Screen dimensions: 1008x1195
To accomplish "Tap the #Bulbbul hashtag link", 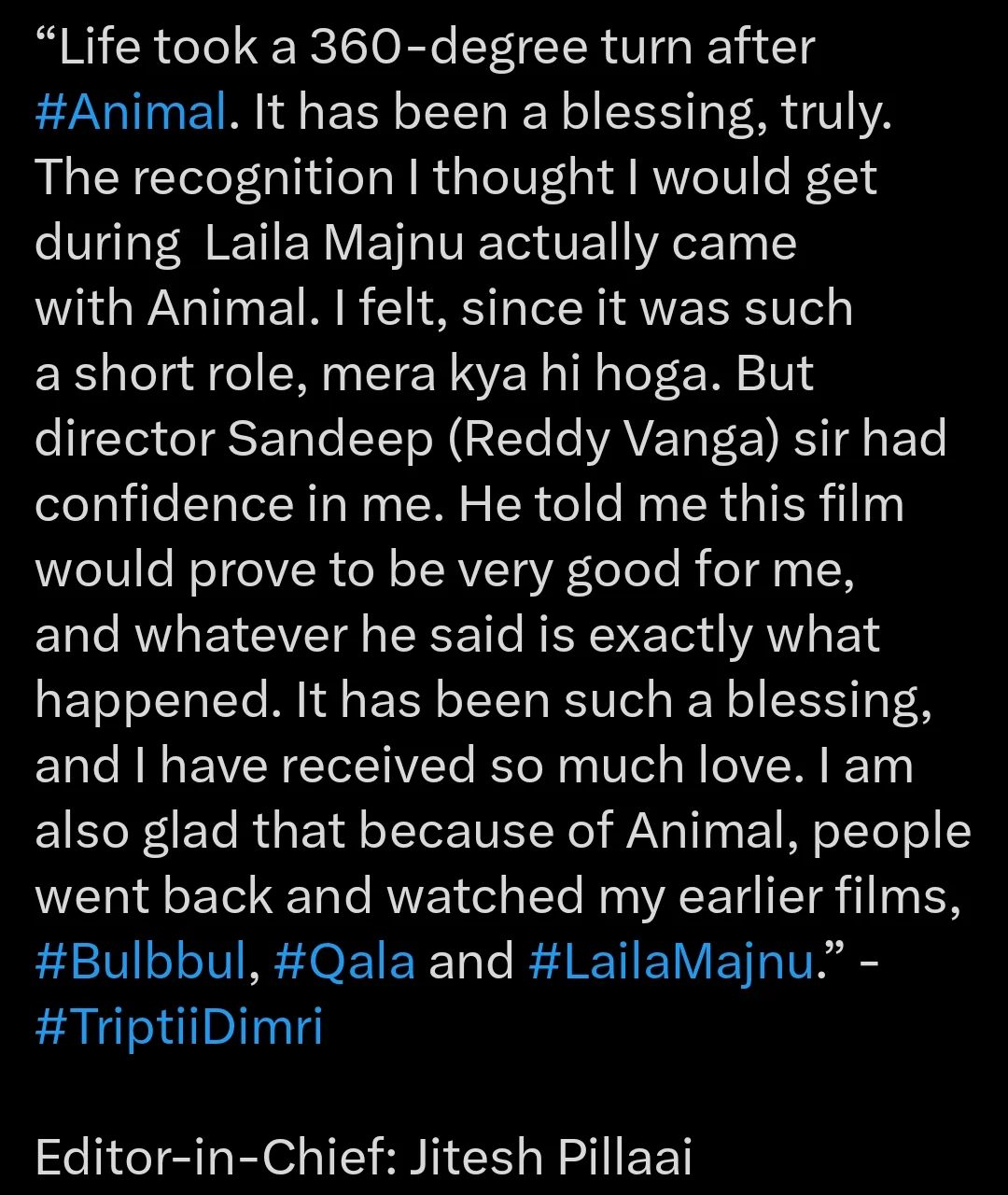I will pyautogui.click(x=140, y=963).
